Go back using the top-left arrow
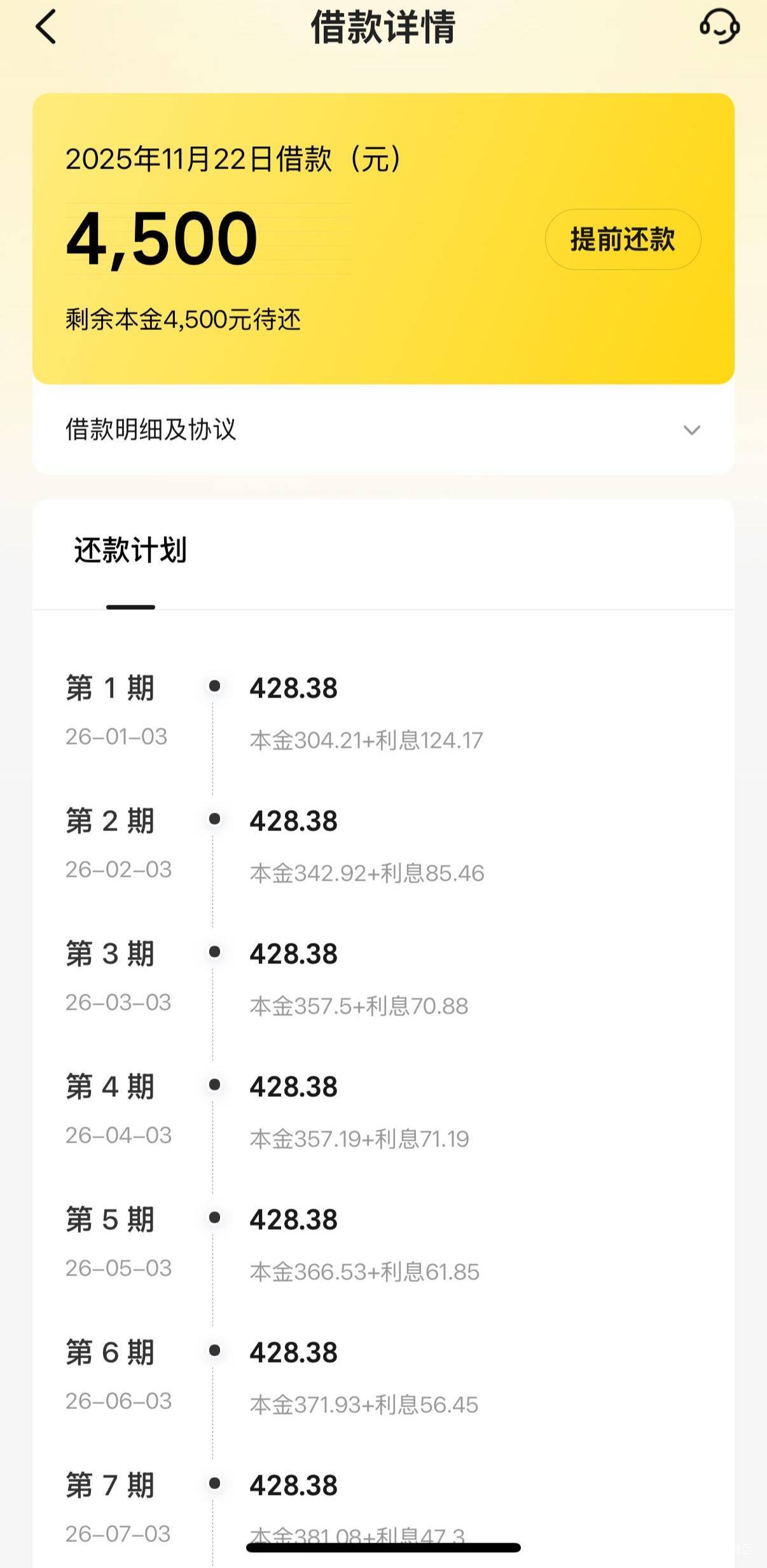The height and width of the screenshot is (1568, 767). [46, 27]
